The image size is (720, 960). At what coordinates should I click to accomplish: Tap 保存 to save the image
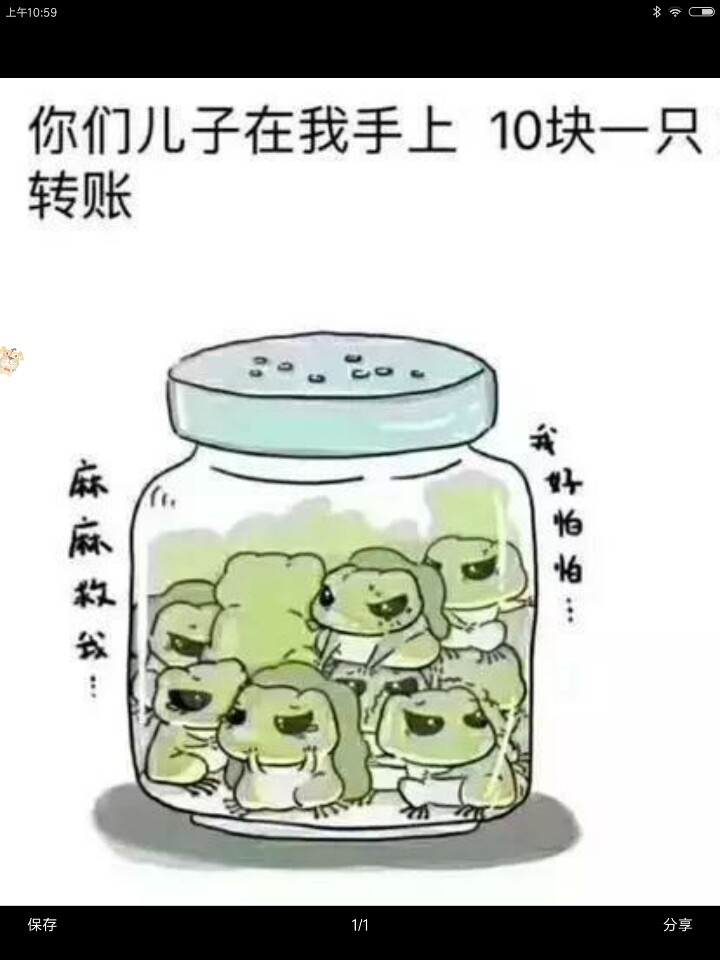pos(42,925)
